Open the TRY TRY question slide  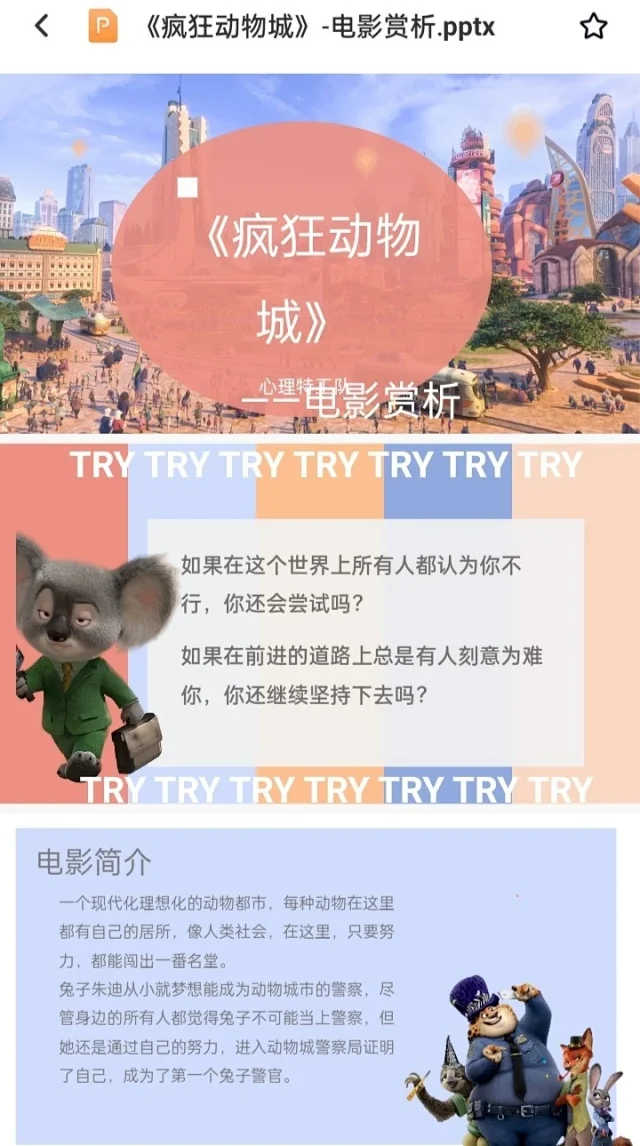coord(320,622)
